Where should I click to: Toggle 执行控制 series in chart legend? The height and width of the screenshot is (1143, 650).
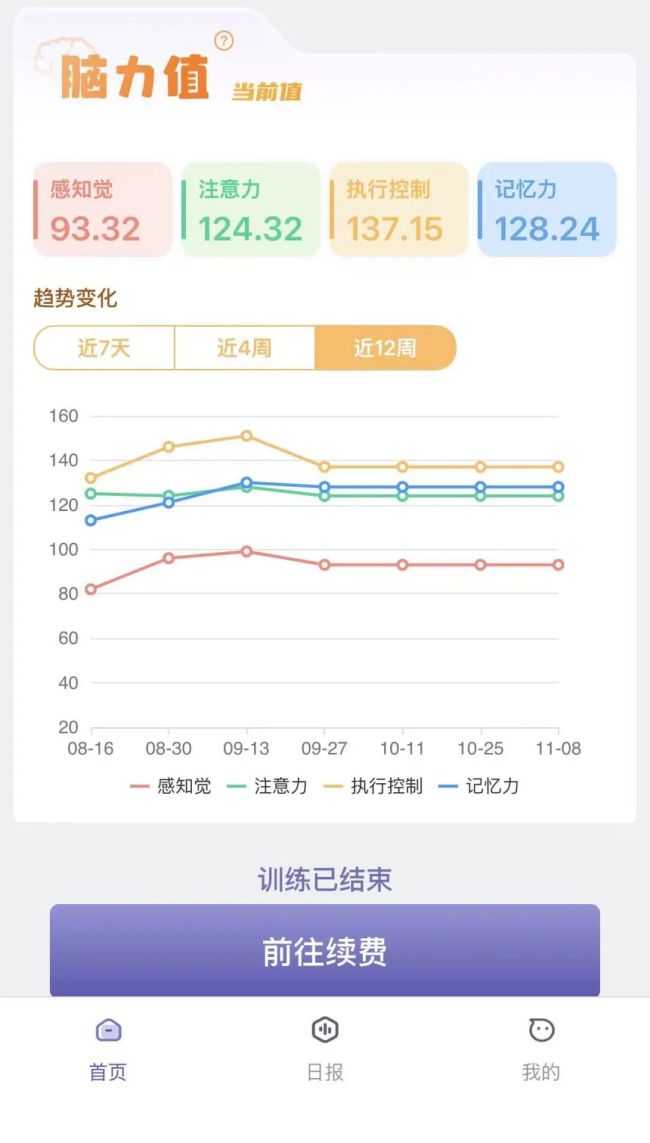pos(373,786)
